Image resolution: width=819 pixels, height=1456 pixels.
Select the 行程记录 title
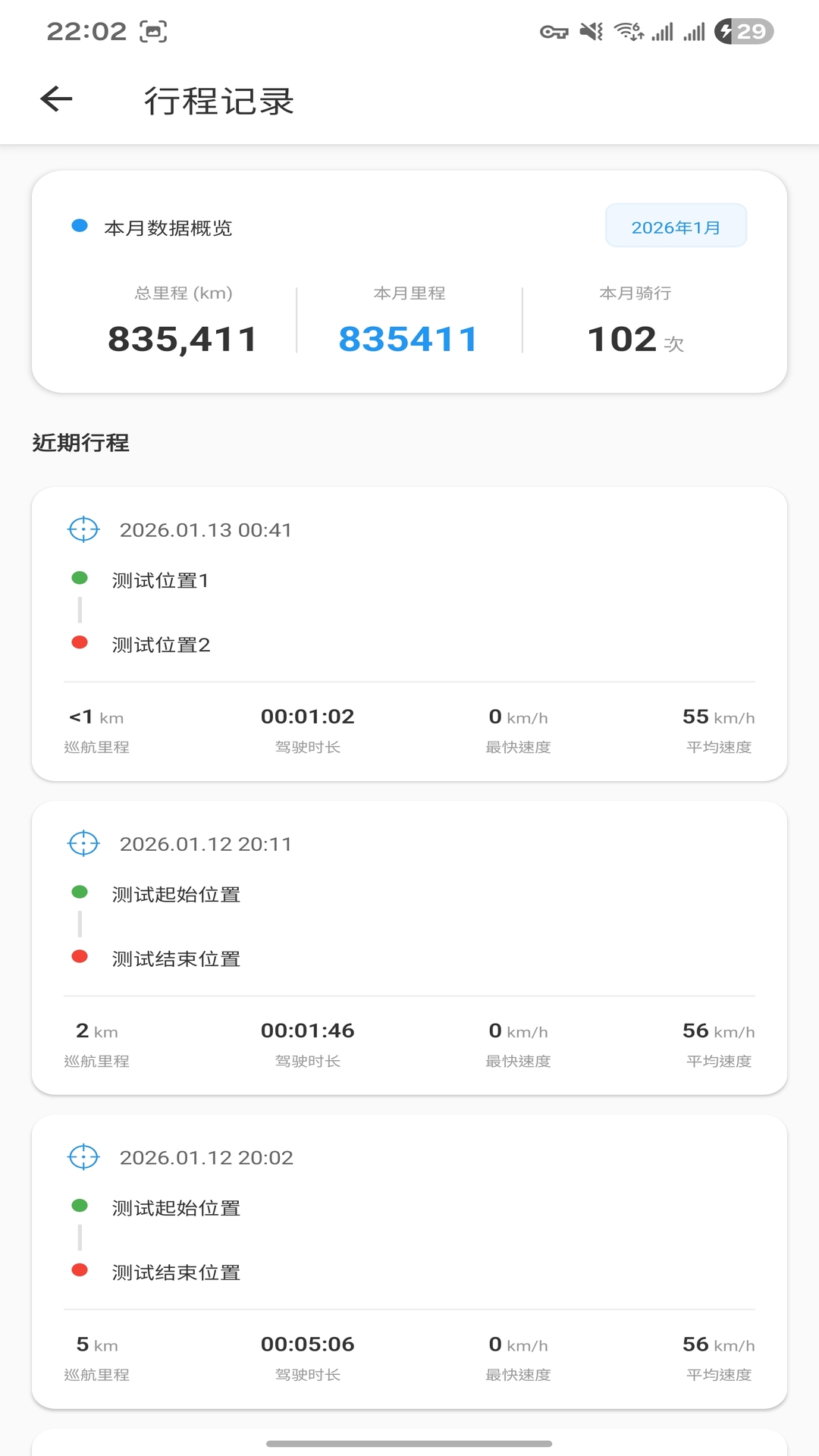click(x=220, y=101)
